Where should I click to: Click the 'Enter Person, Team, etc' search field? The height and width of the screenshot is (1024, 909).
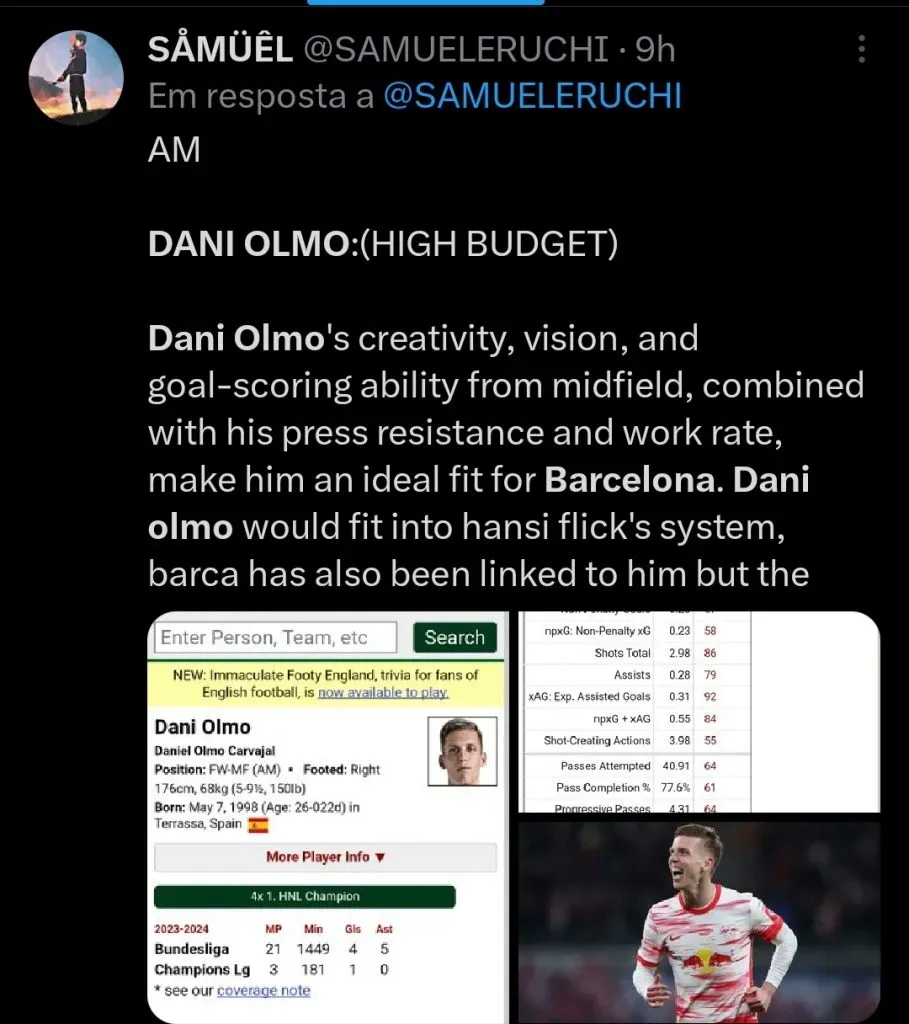tap(273, 637)
